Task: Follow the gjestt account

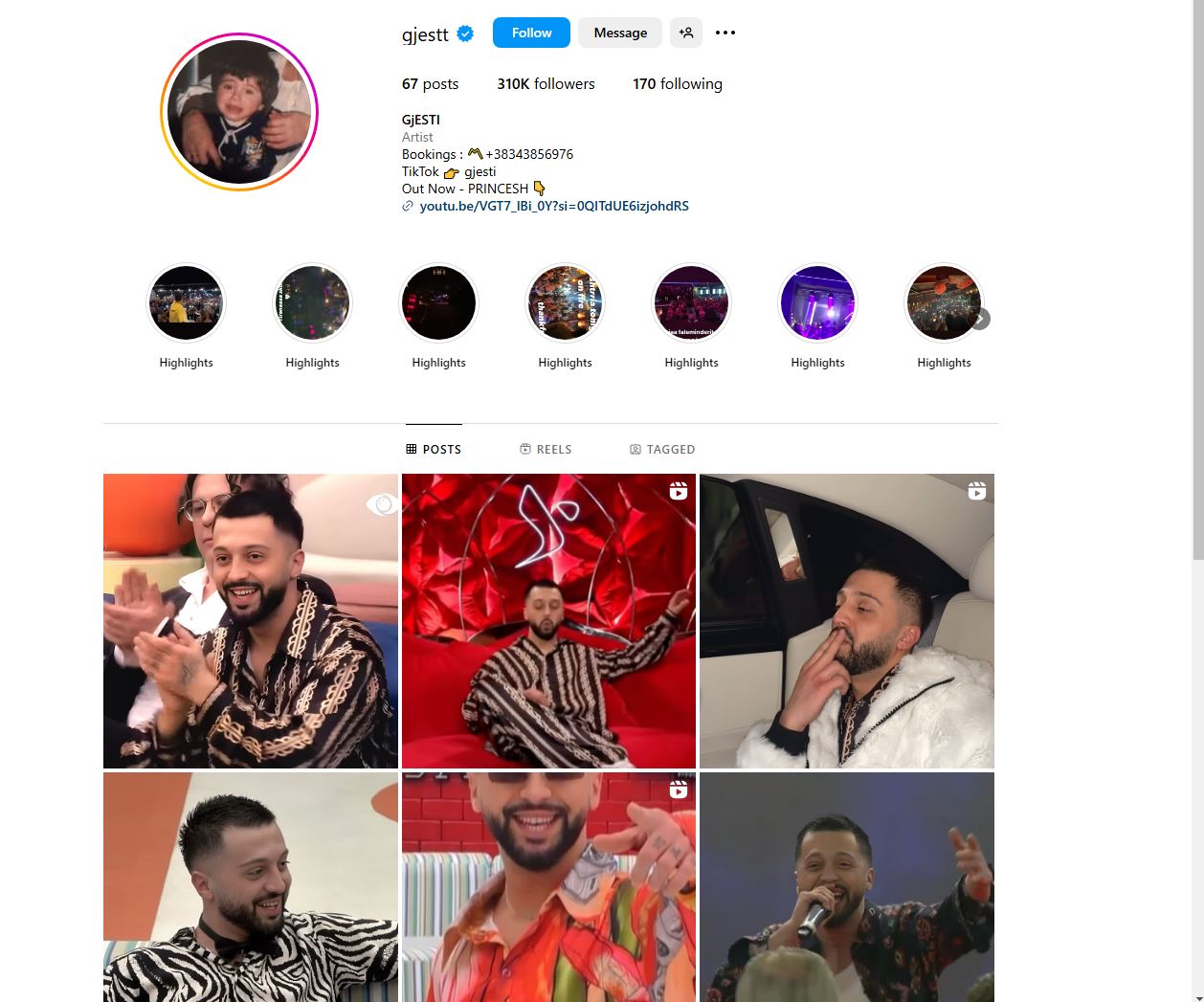Action: [531, 33]
